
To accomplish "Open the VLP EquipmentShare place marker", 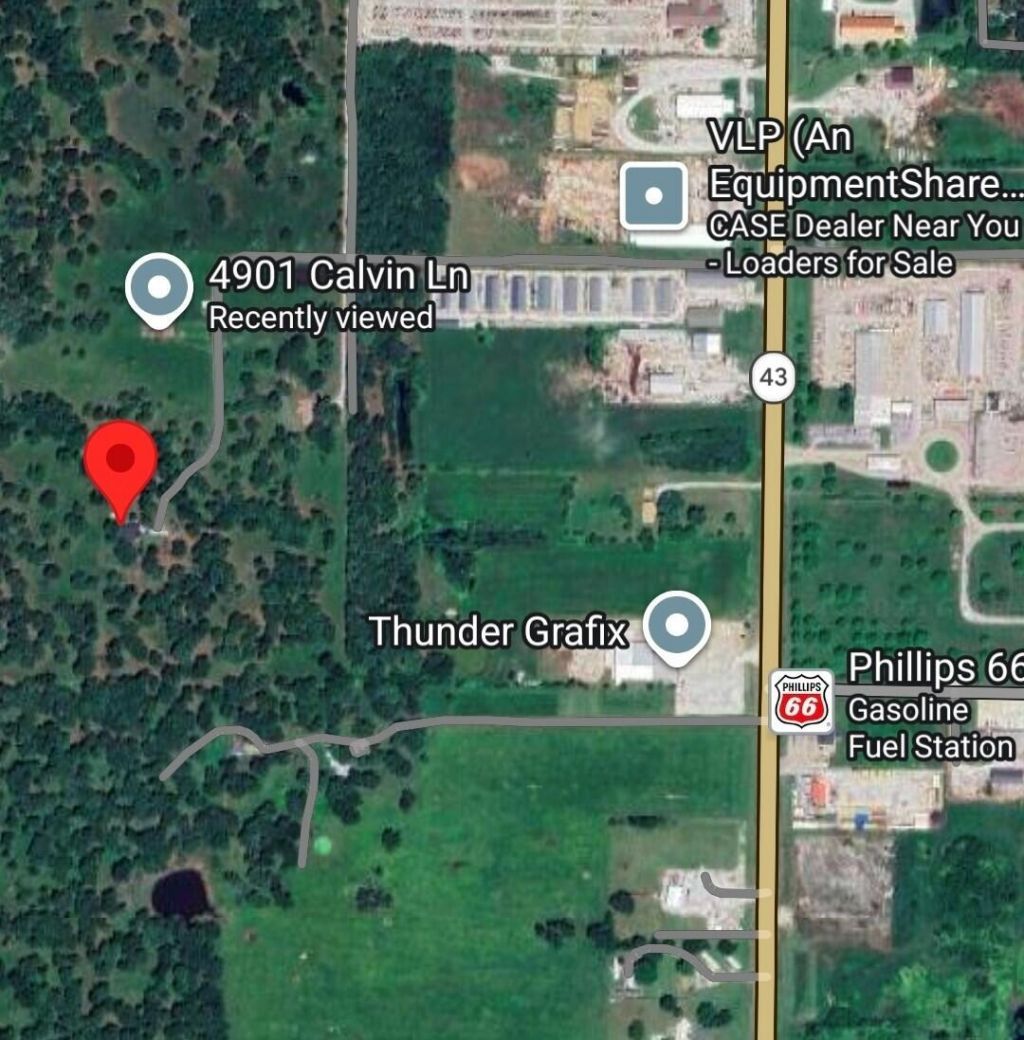I will [x=653, y=196].
